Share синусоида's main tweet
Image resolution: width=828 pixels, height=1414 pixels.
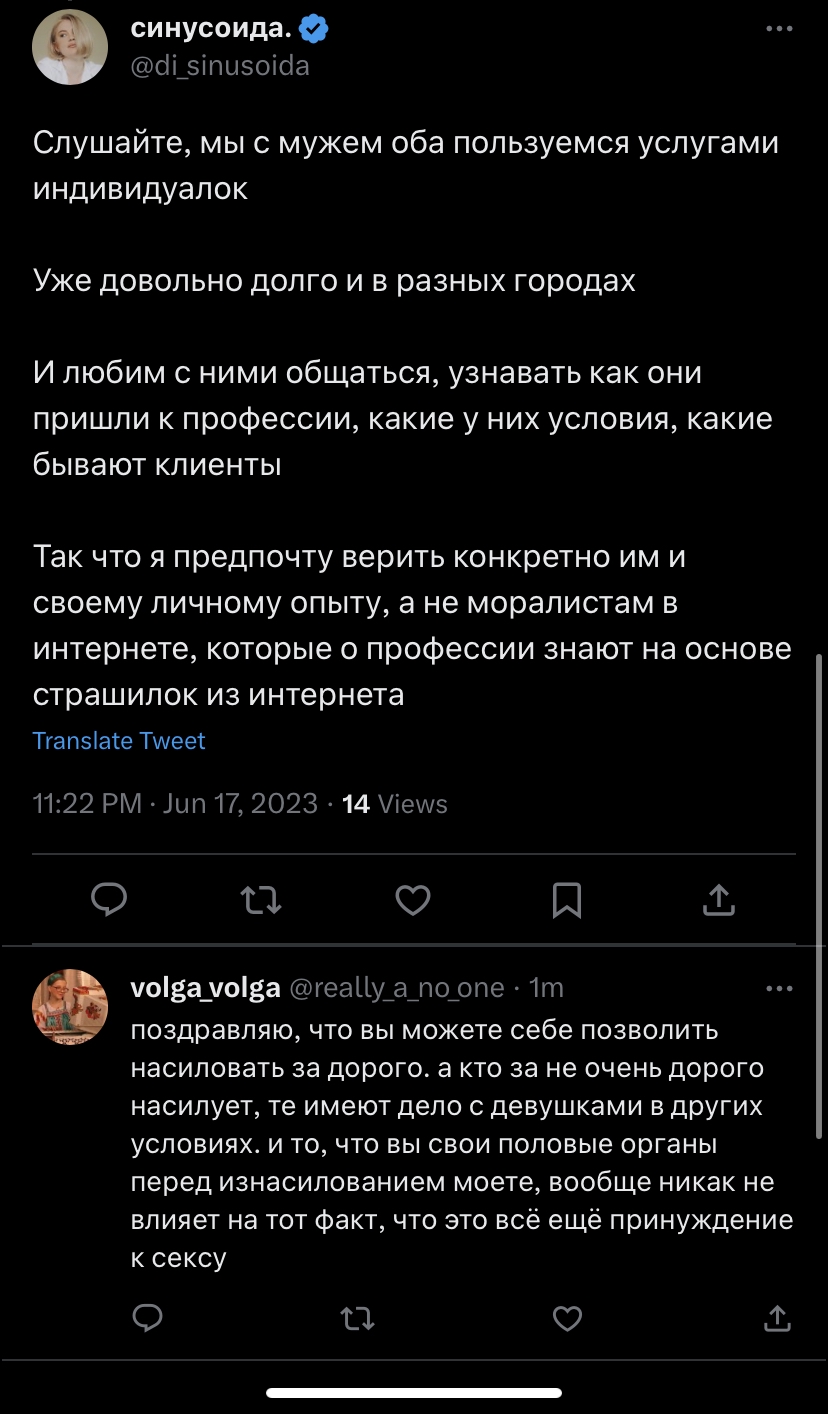(x=718, y=901)
